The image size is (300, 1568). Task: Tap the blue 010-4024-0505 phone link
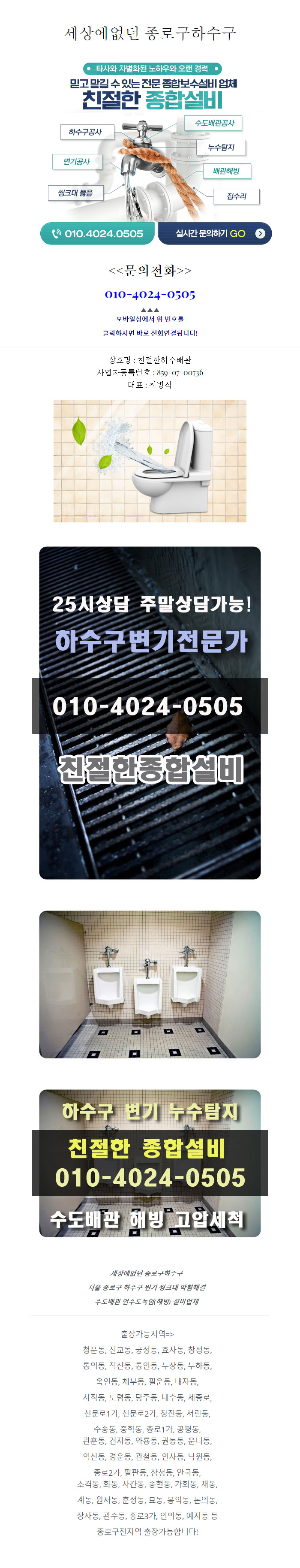(150, 295)
